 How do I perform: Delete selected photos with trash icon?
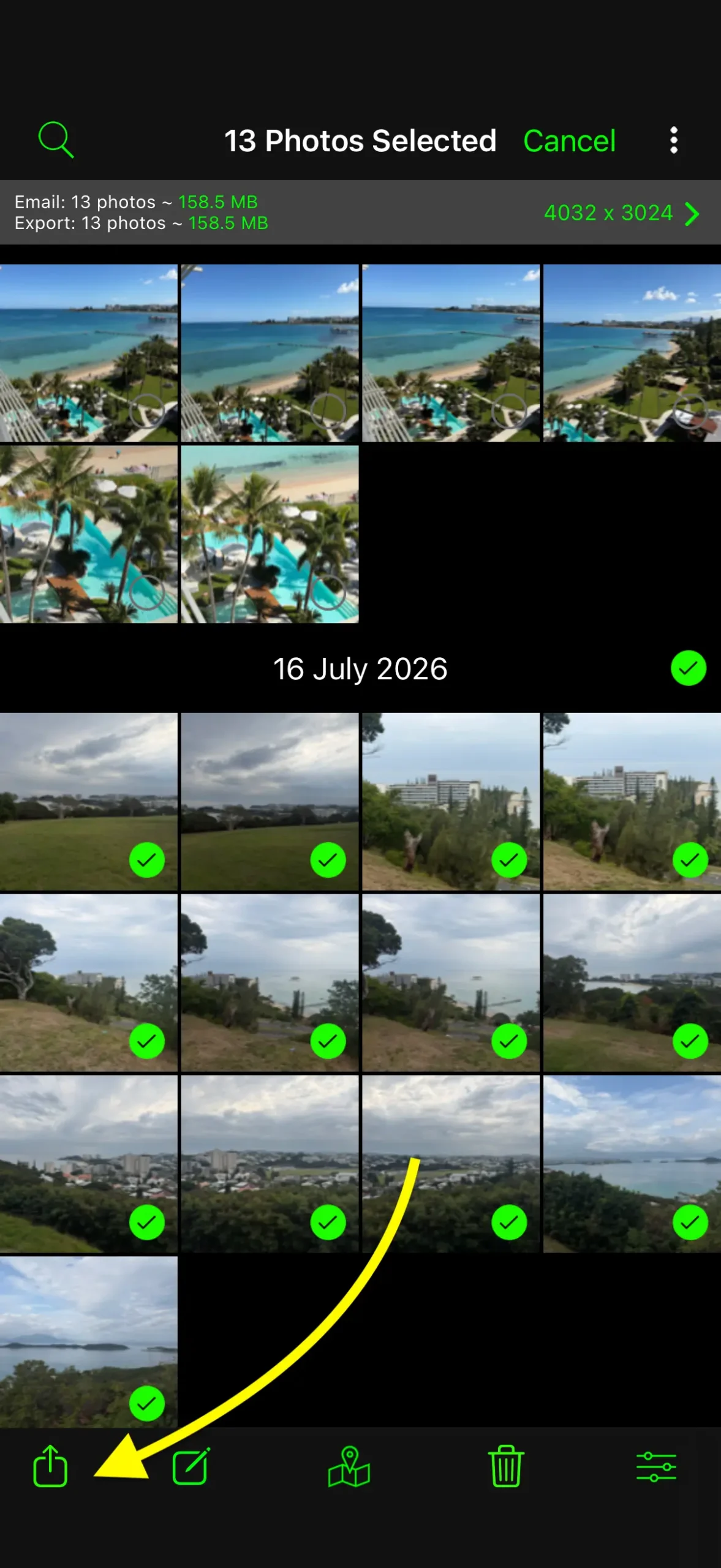(x=506, y=1466)
